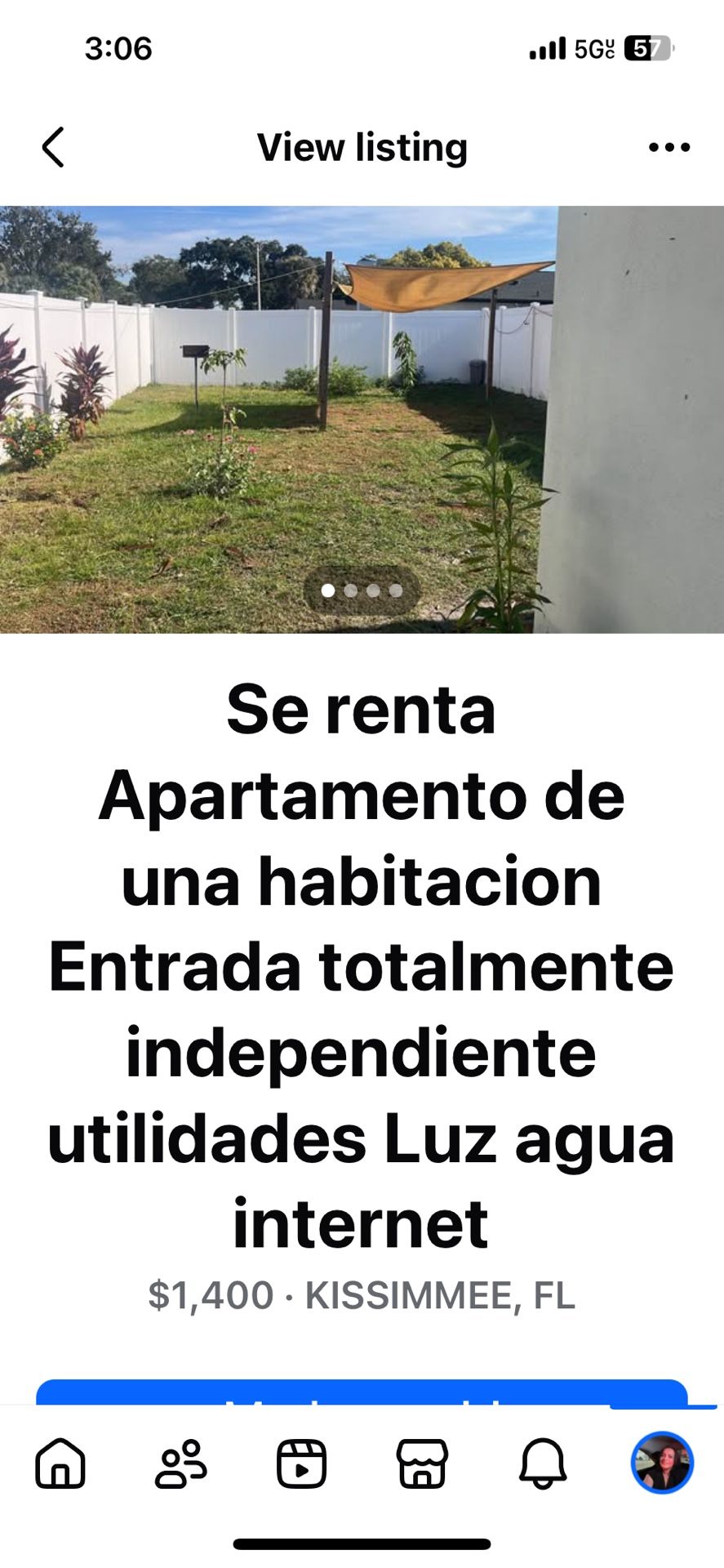This screenshot has width=724, height=1568.
Task: Open the Friends tab
Action: [x=180, y=1463]
